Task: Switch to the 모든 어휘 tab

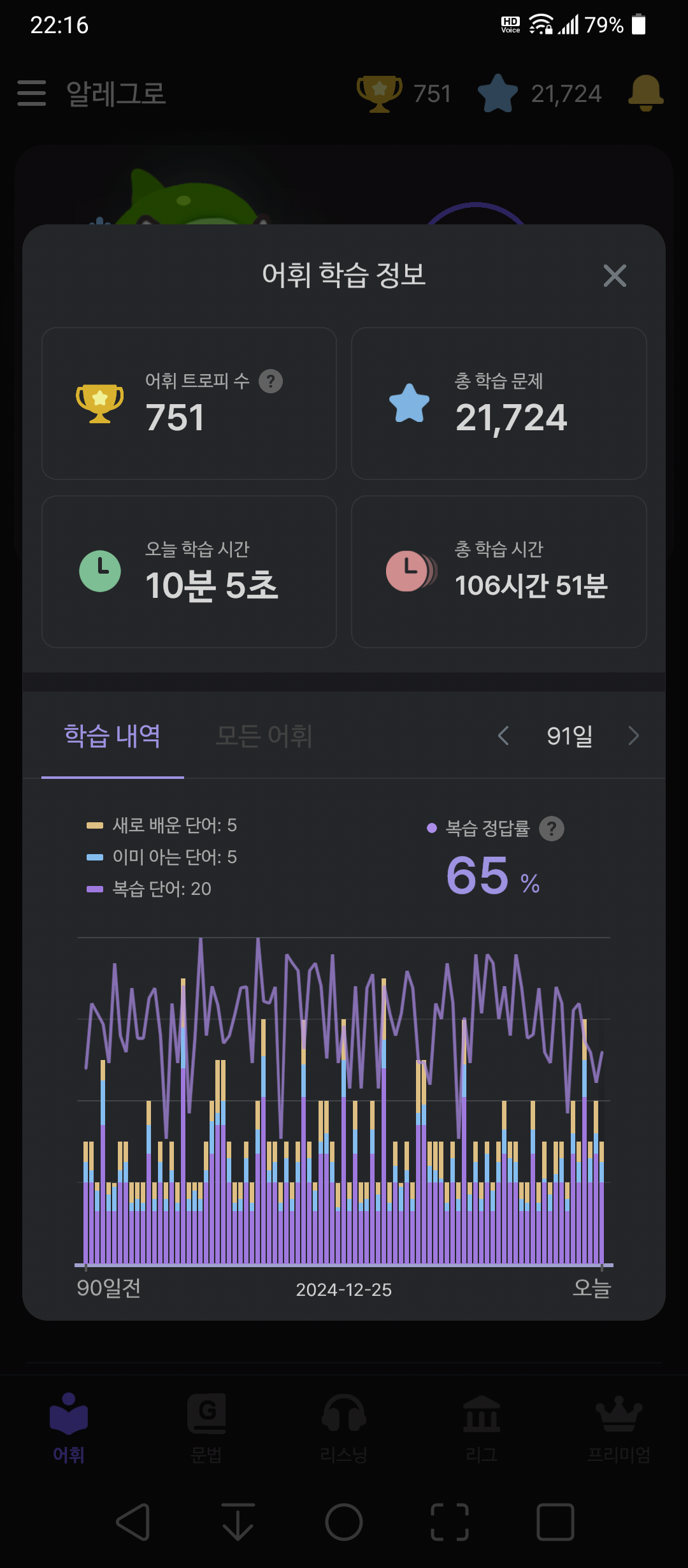Action: click(264, 736)
